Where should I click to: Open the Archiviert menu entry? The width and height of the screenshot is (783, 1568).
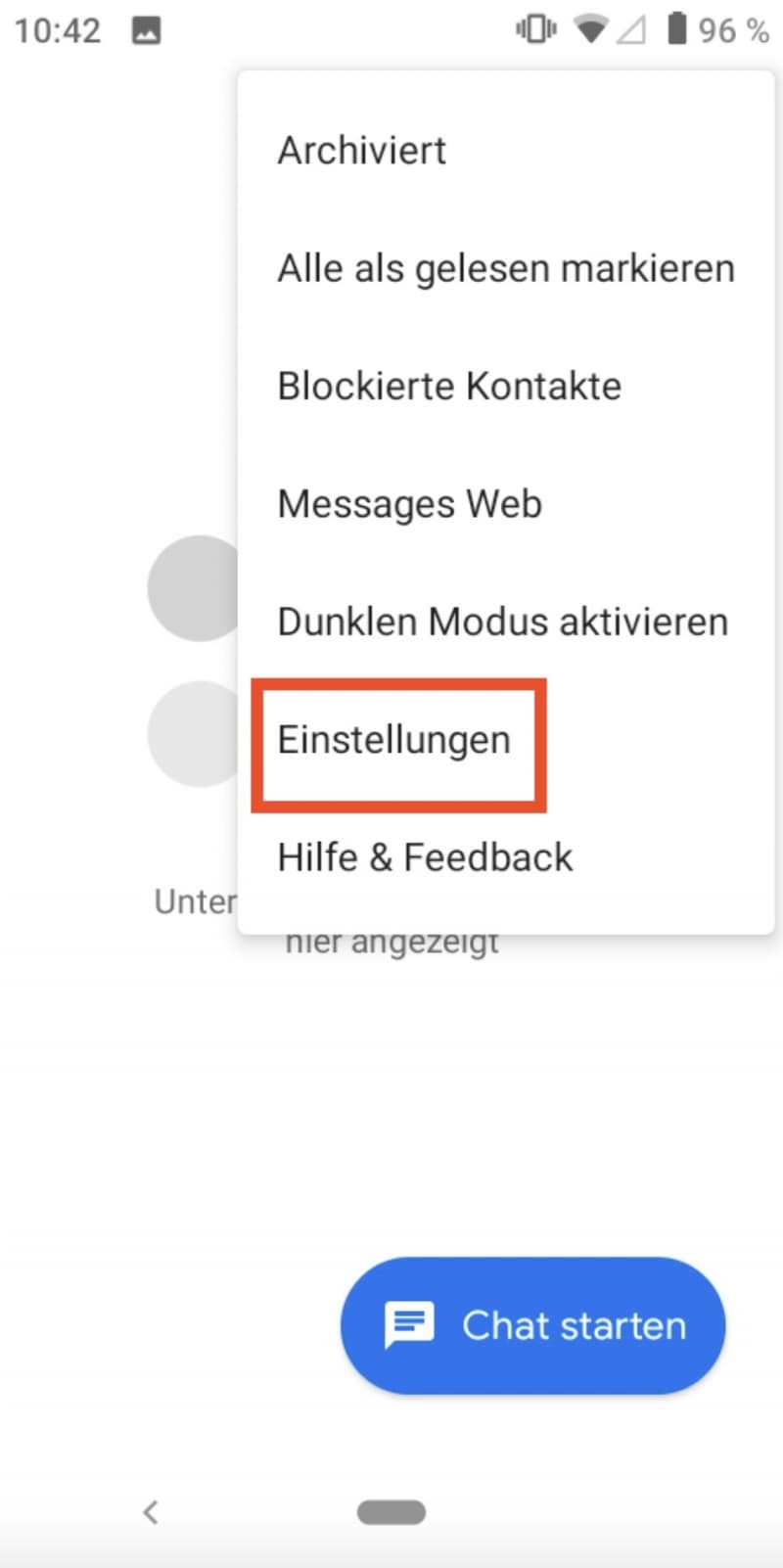click(x=505, y=151)
